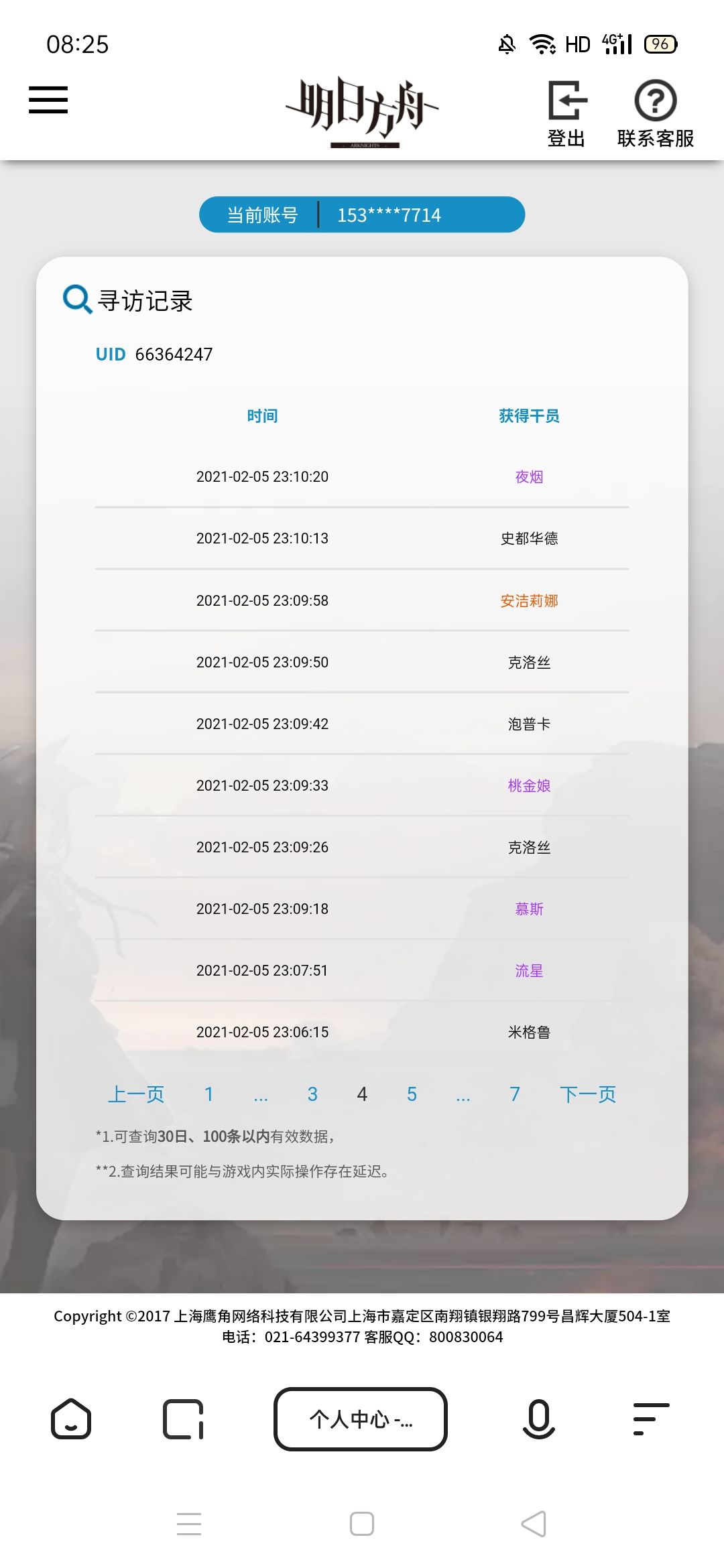The height and width of the screenshot is (1568, 724).
Task: Open 联系客服 customer support
Action: tap(656, 114)
